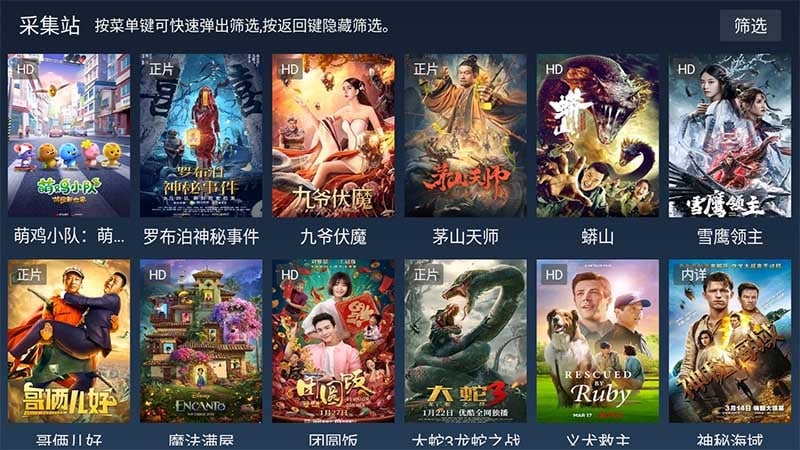Image resolution: width=800 pixels, height=450 pixels.
Task: Select the 罗布泊神秘事件 poster
Action: (x=201, y=136)
